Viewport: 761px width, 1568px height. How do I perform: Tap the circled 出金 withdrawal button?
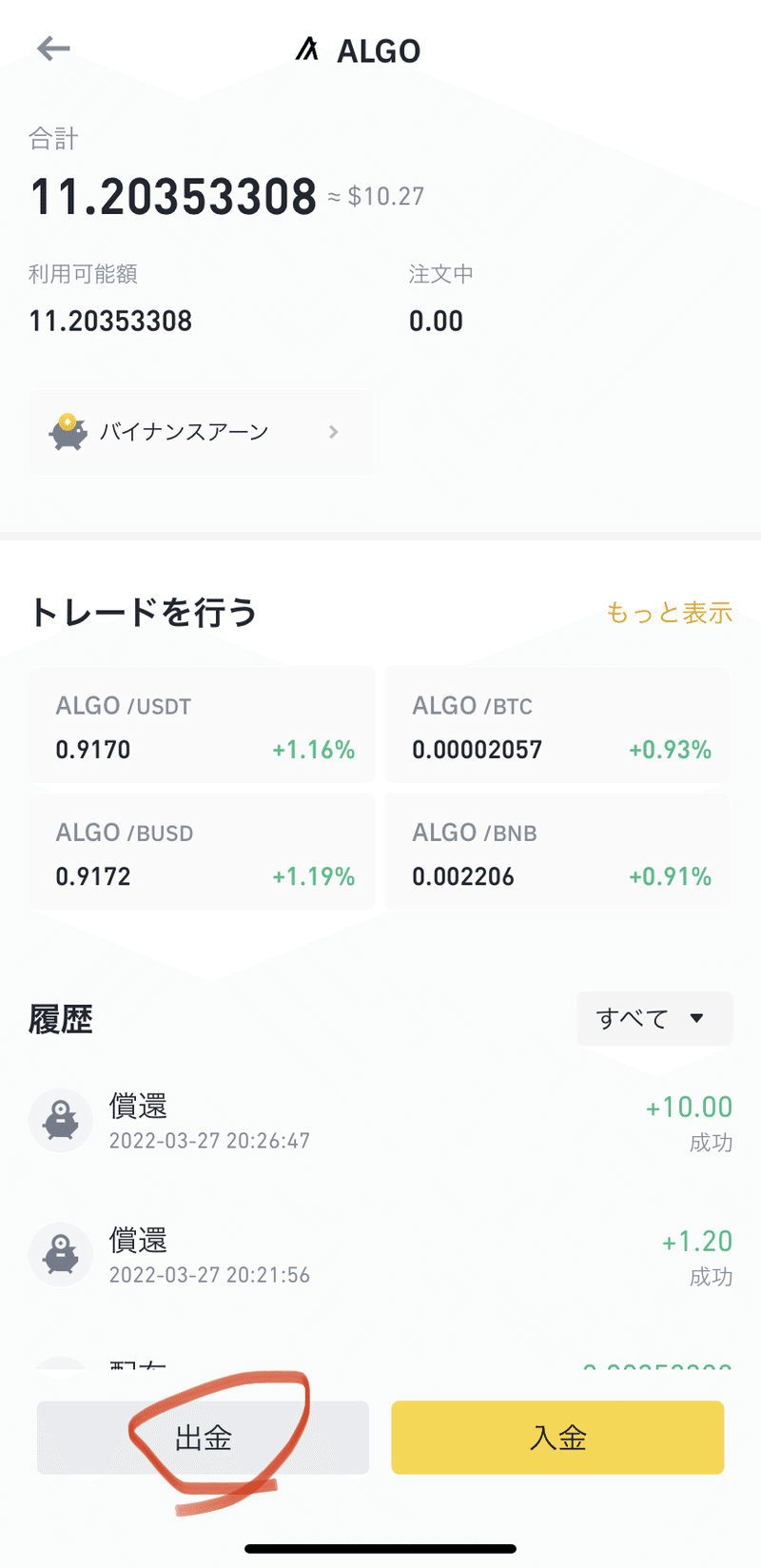[x=202, y=1438]
